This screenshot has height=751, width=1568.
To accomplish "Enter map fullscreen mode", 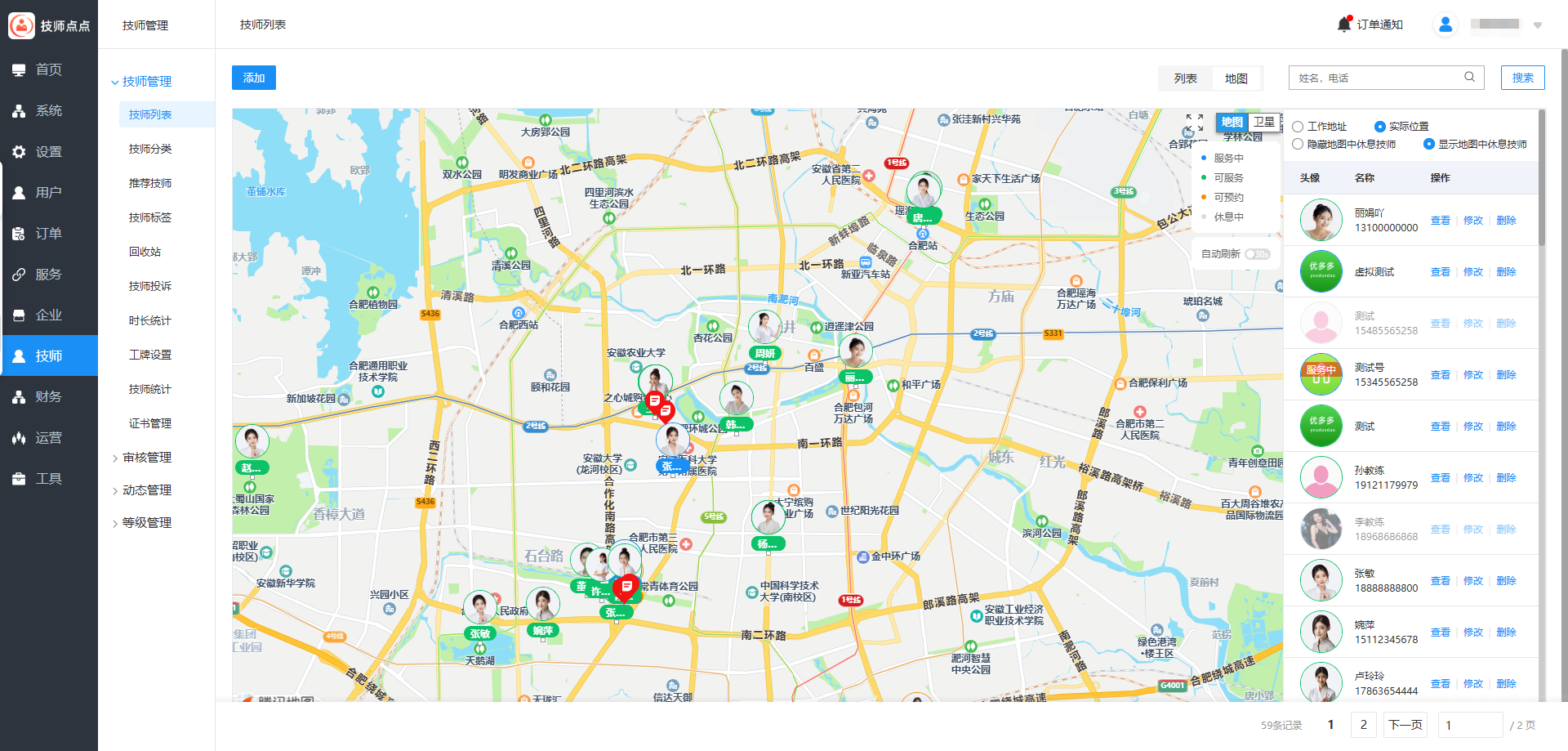I will 1195,122.
